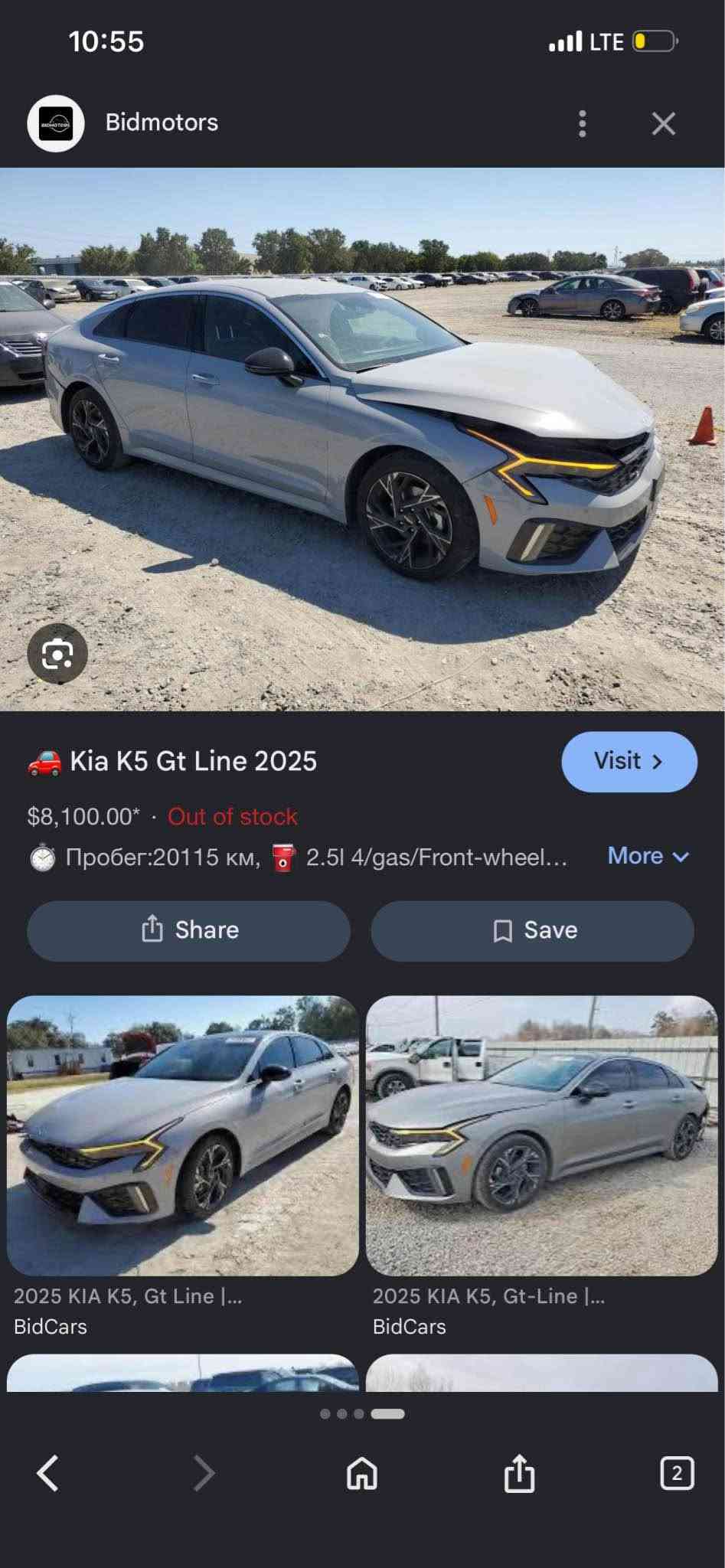Visit the Kia K5 listing page
This screenshot has height=1568, width=725.
[x=629, y=762]
